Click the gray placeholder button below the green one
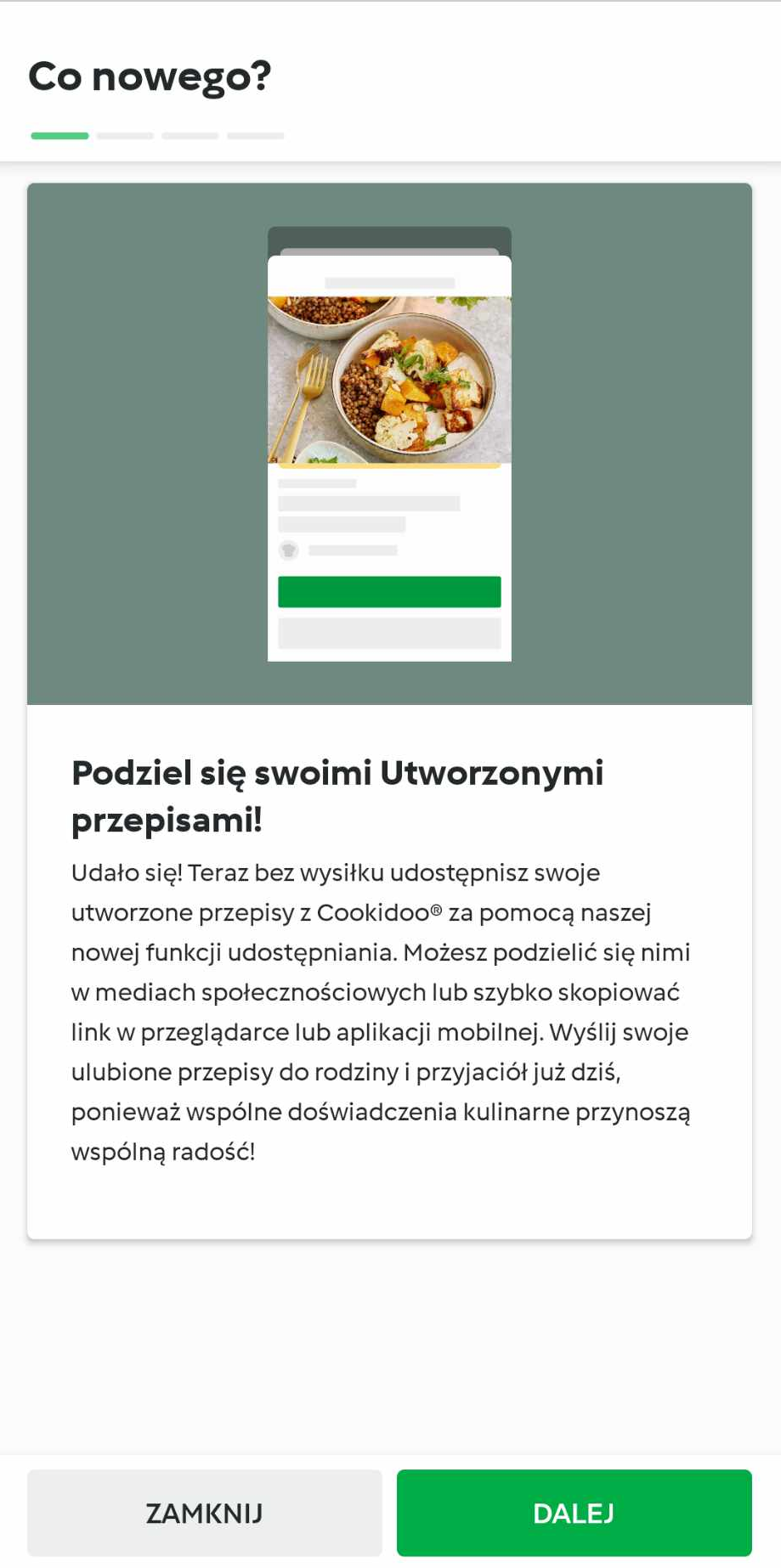This screenshot has width=781, height=1568. [389, 632]
